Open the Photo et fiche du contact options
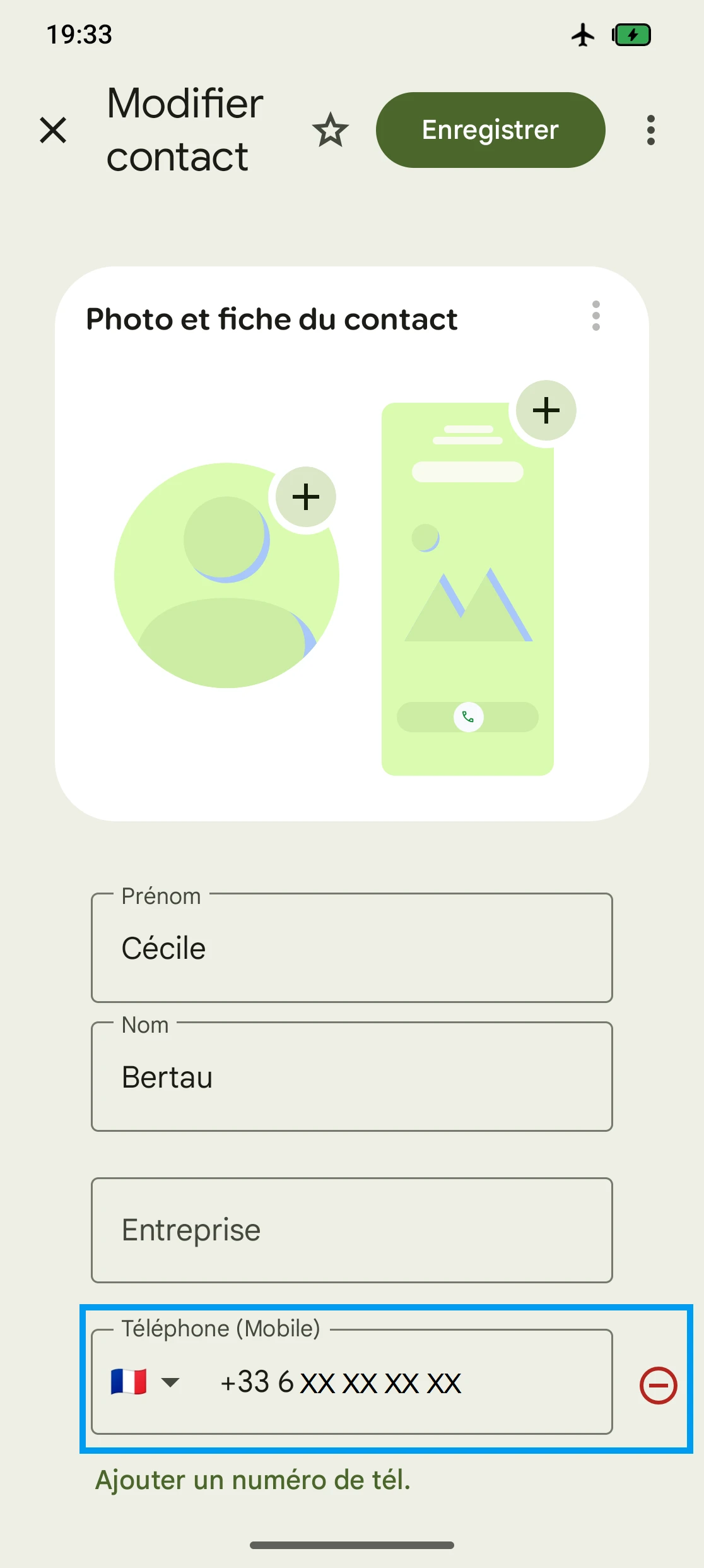Screen dimensions: 704x1568 click(x=596, y=316)
